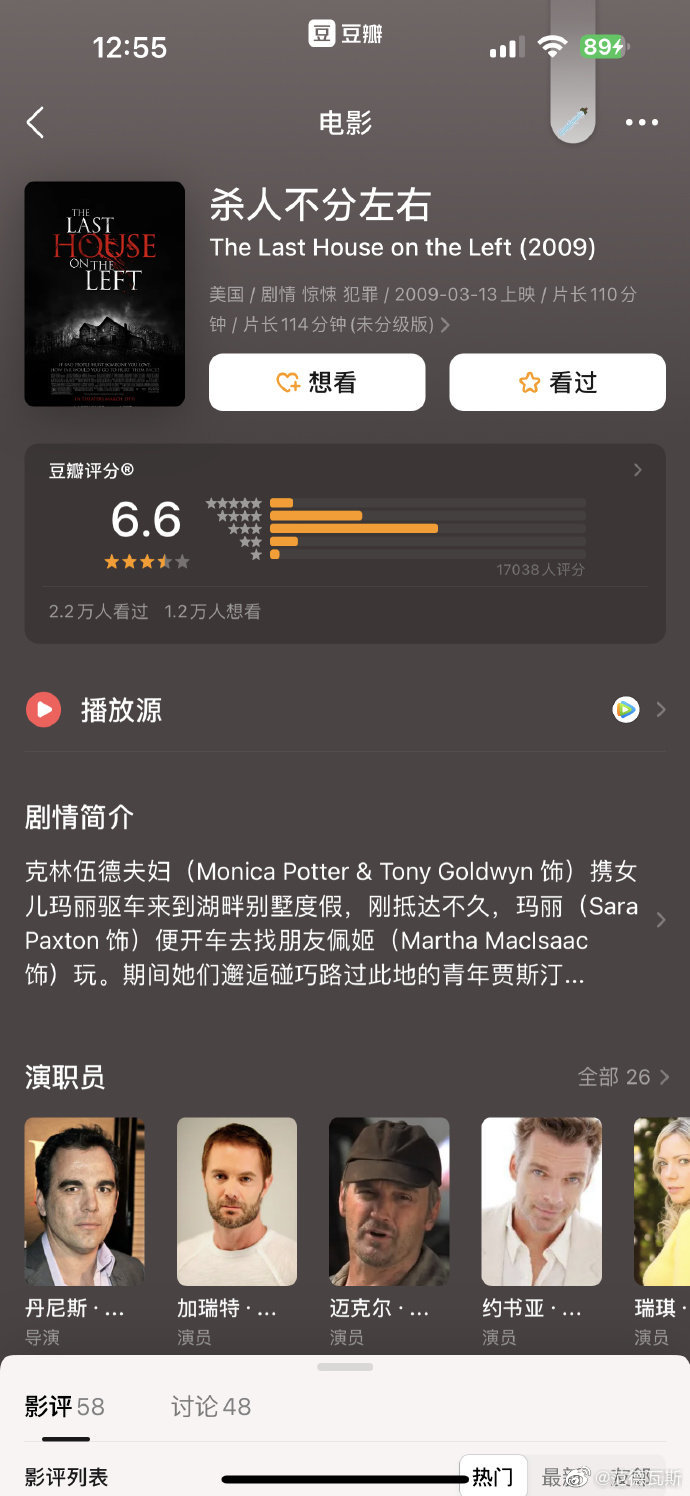The height and width of the screenshot is (1496, 690).
Task: Go back using the top-left arrow
Action: (36, 123)
